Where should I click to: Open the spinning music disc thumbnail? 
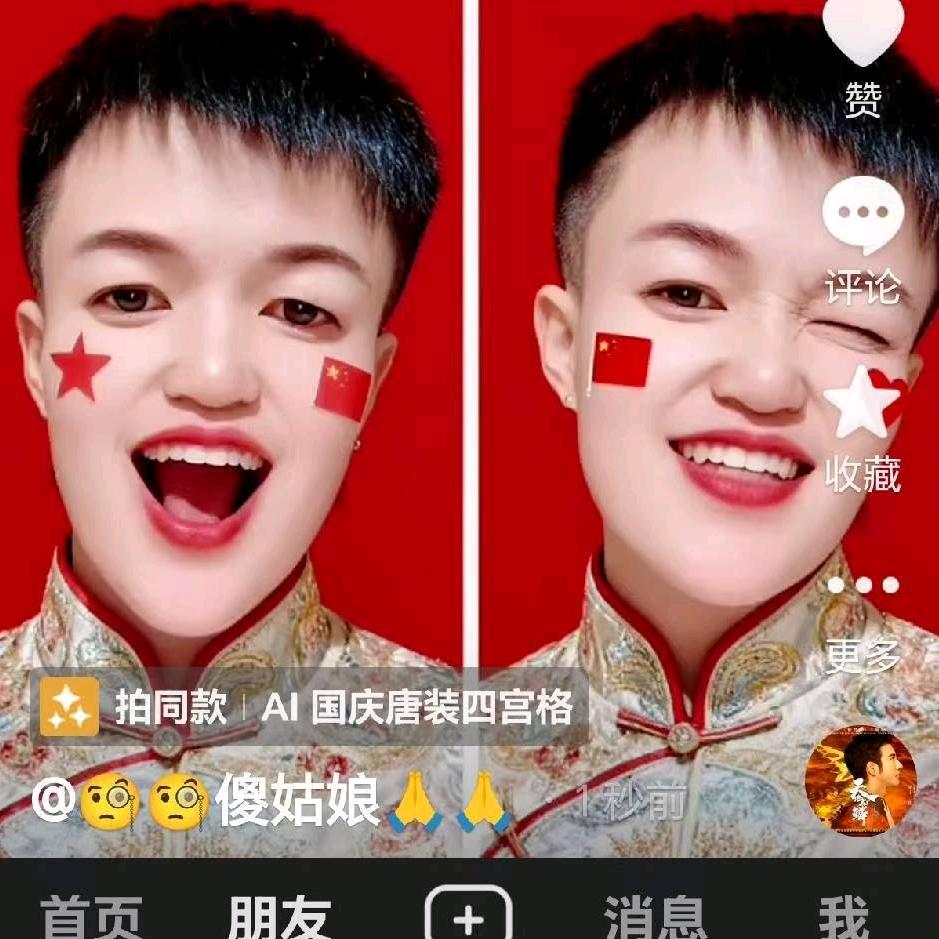point(861,781)
